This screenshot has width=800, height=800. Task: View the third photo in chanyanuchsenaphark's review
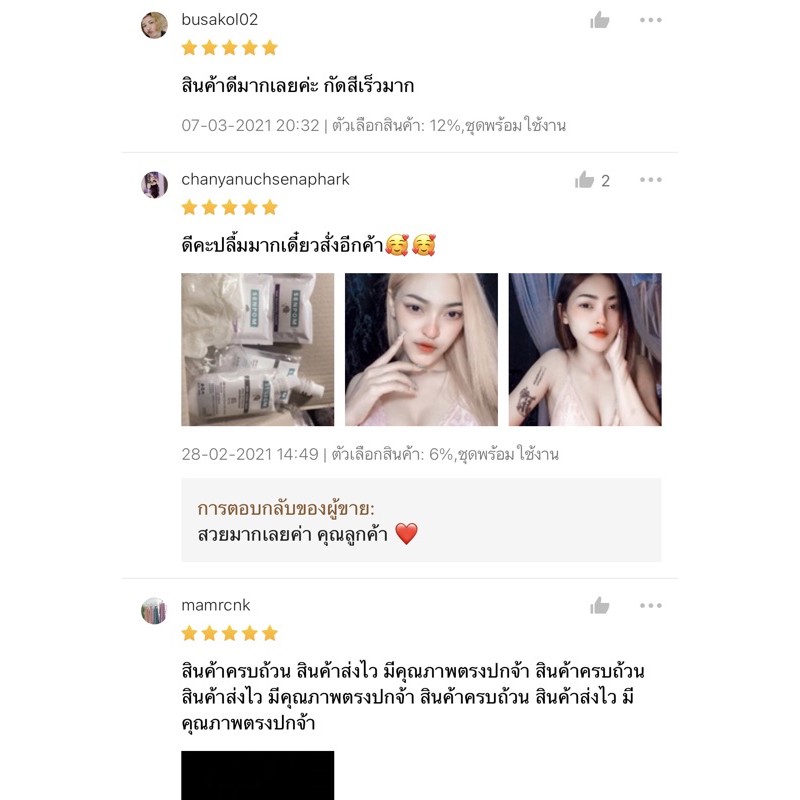point(585,349)
